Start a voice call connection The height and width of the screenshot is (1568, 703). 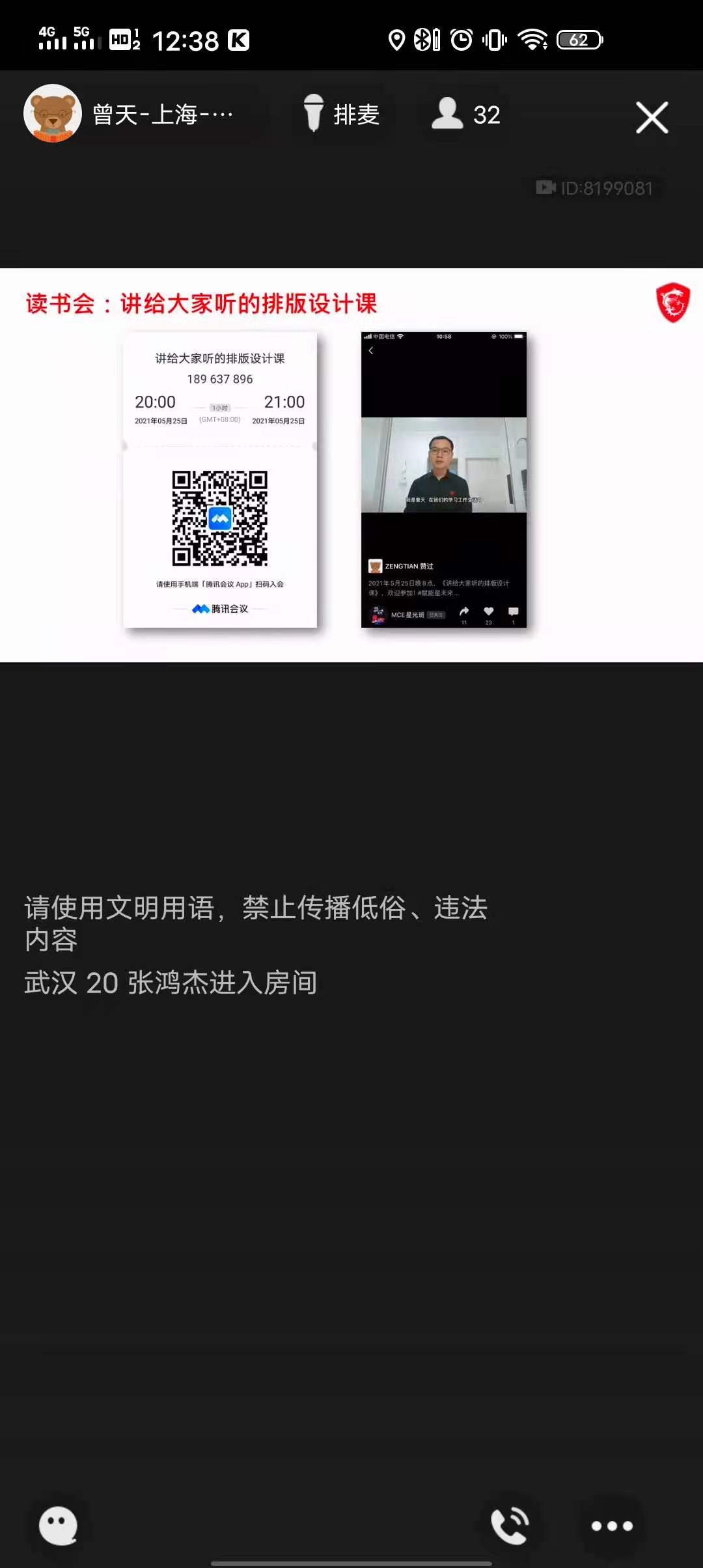[510, 1525]
